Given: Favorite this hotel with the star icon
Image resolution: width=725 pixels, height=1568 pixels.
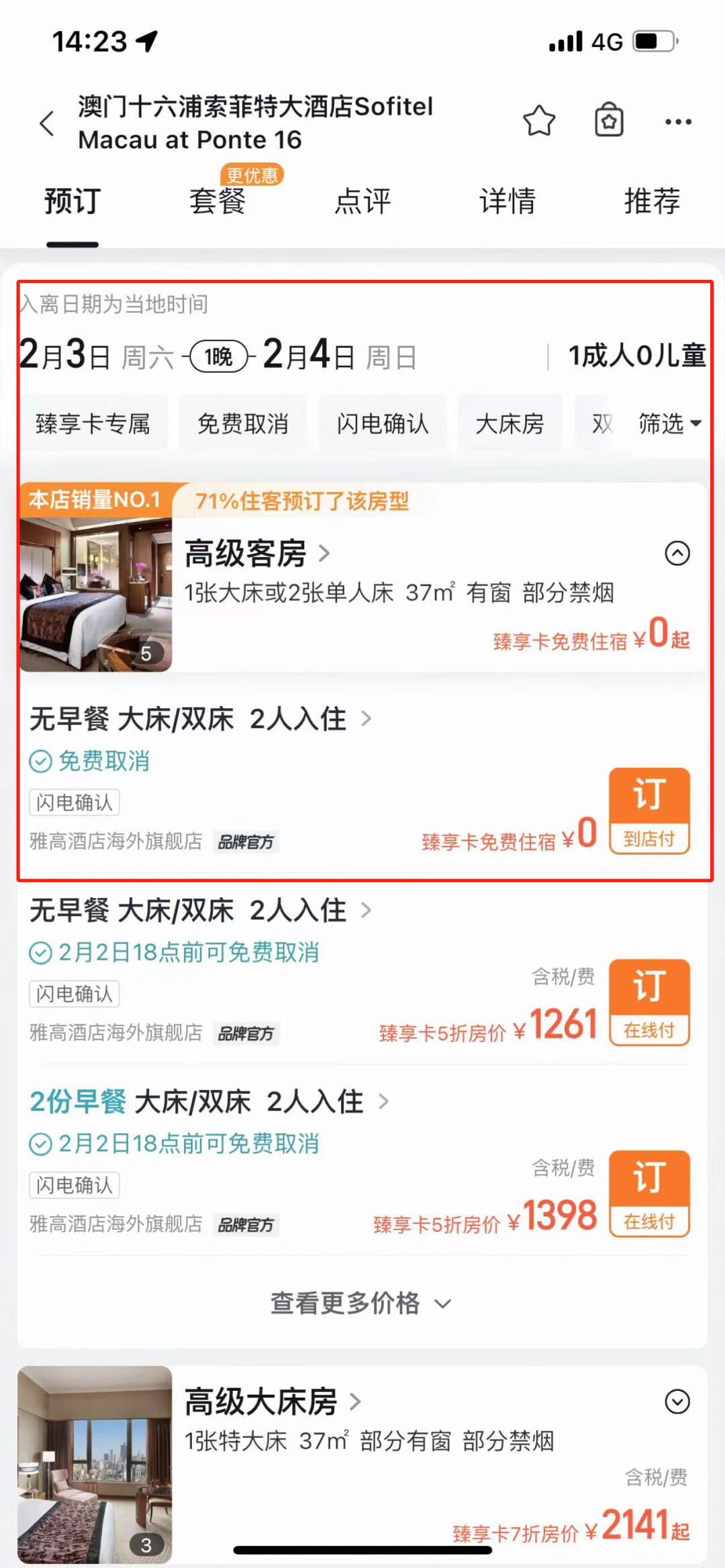Looking at the screenshot, I should [x=539, y=121].
